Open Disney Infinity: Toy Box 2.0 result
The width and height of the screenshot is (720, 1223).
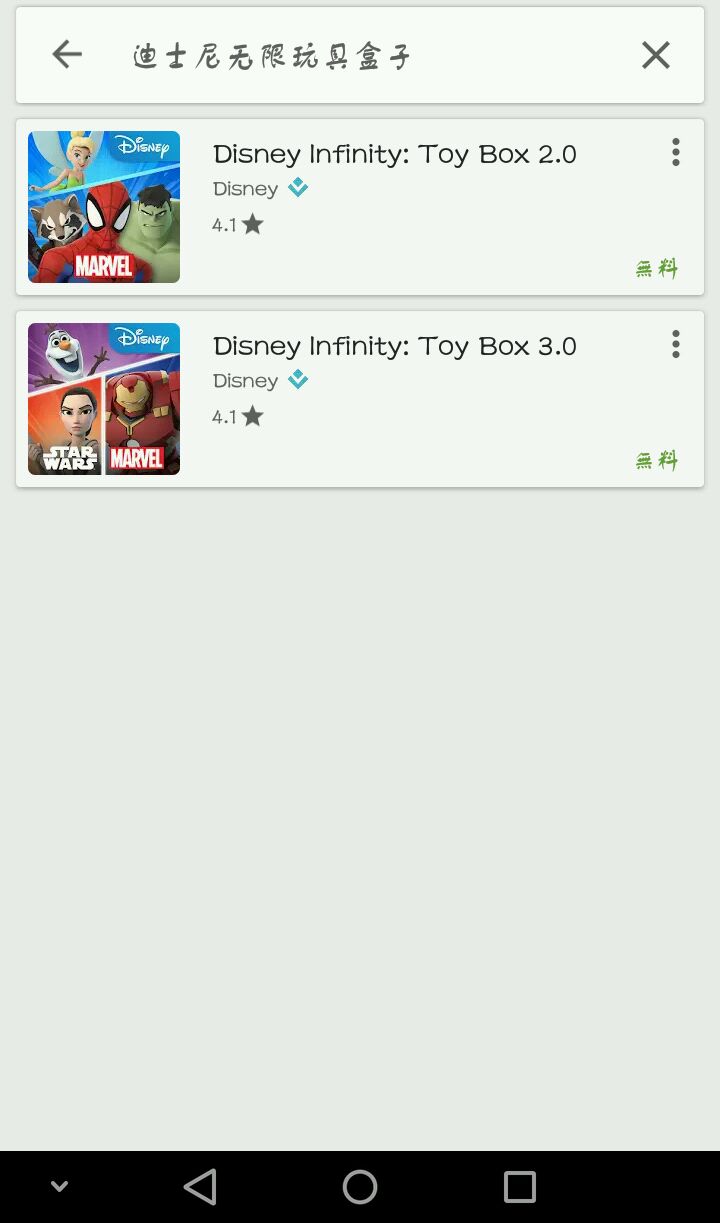click(x=360, y=207)
